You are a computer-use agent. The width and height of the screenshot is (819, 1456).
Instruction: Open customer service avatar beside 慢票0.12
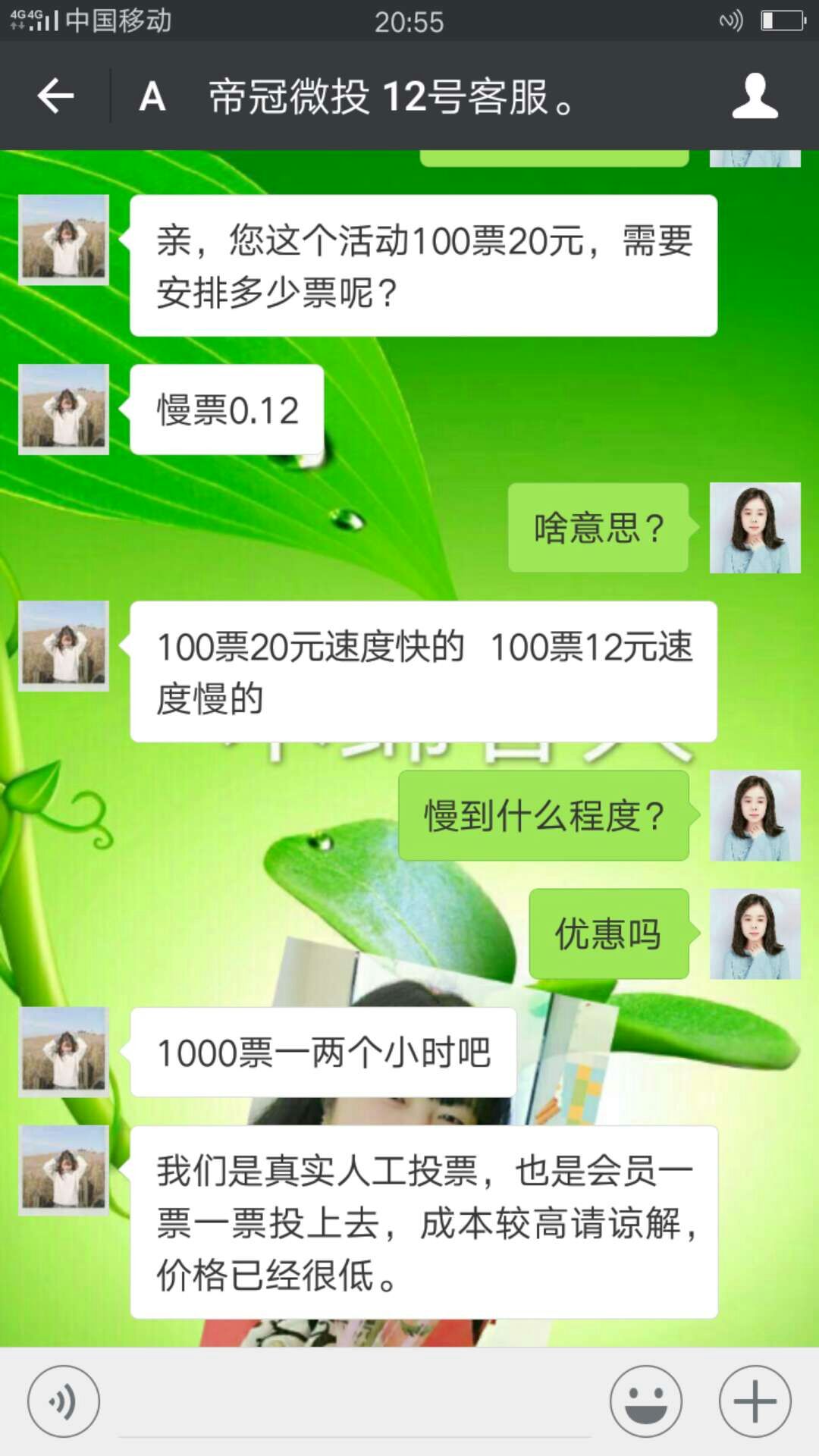point(64,409)
